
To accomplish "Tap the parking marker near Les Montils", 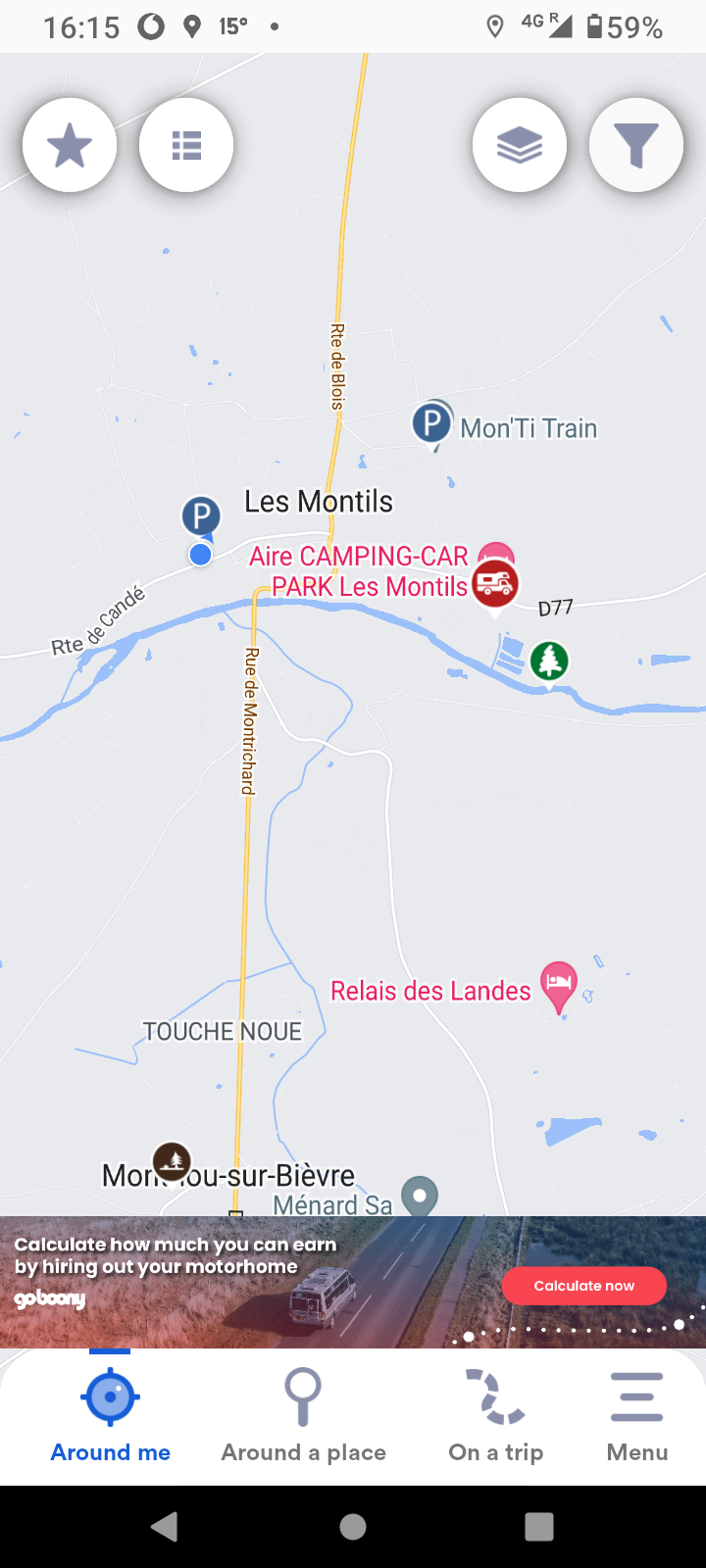I will click(201, 515).
